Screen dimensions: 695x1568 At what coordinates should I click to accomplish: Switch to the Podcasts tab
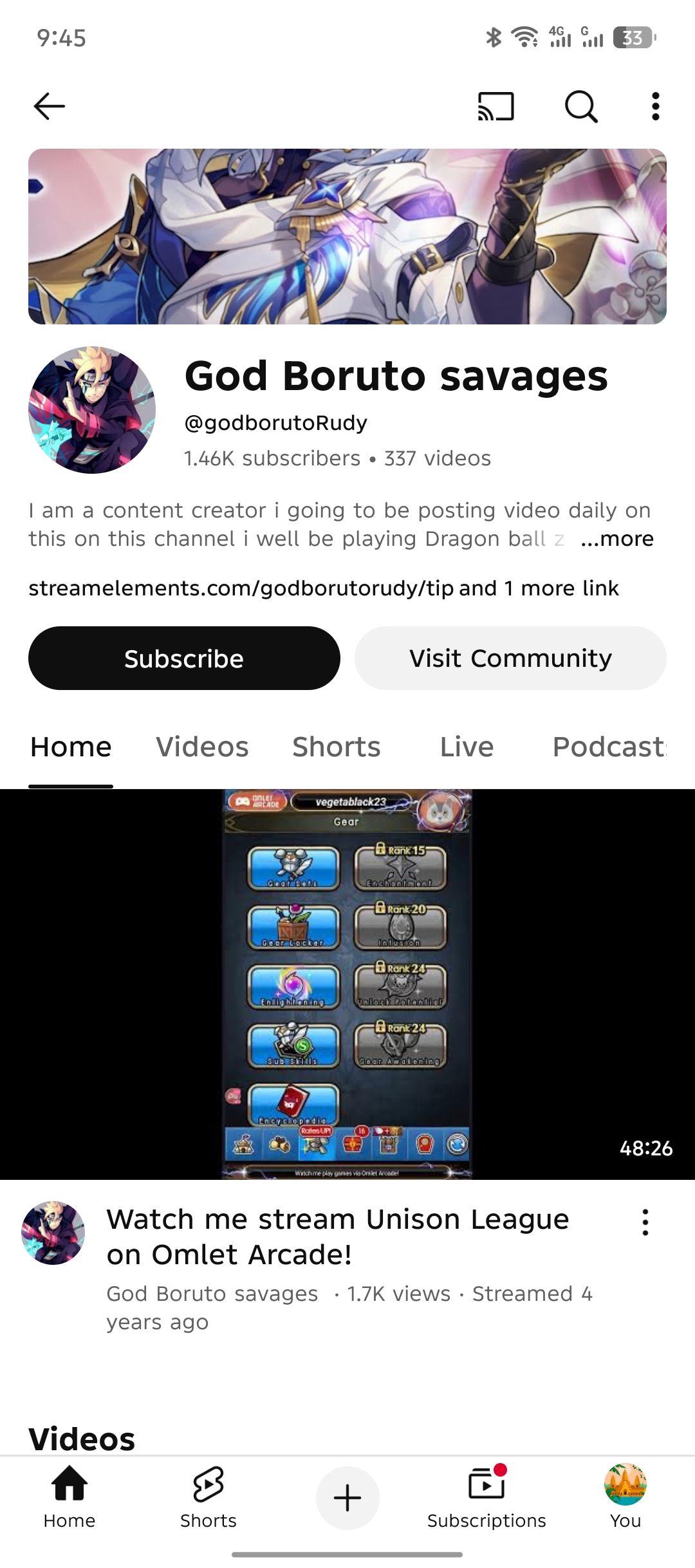click(609, 747)
